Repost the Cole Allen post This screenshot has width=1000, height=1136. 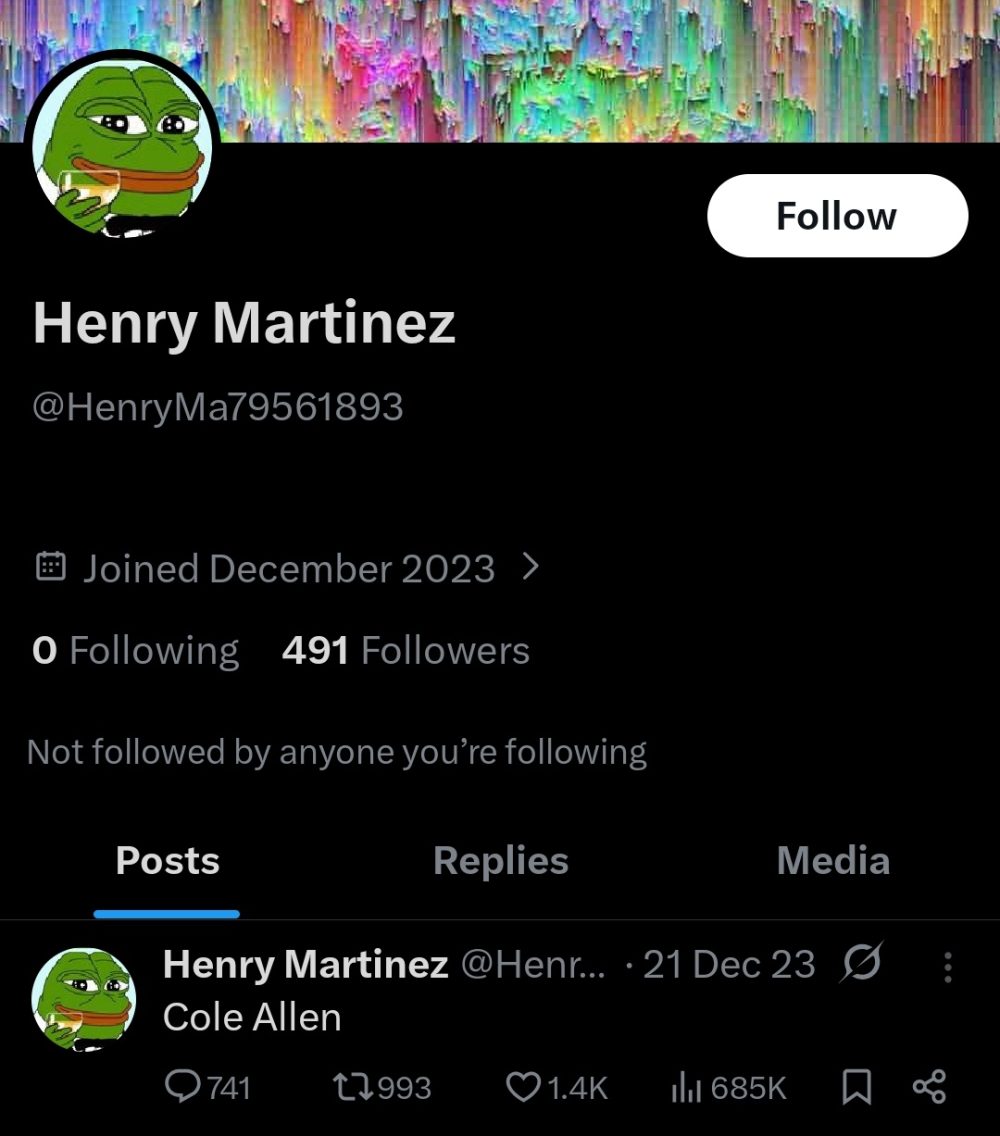pos(380,1087)
